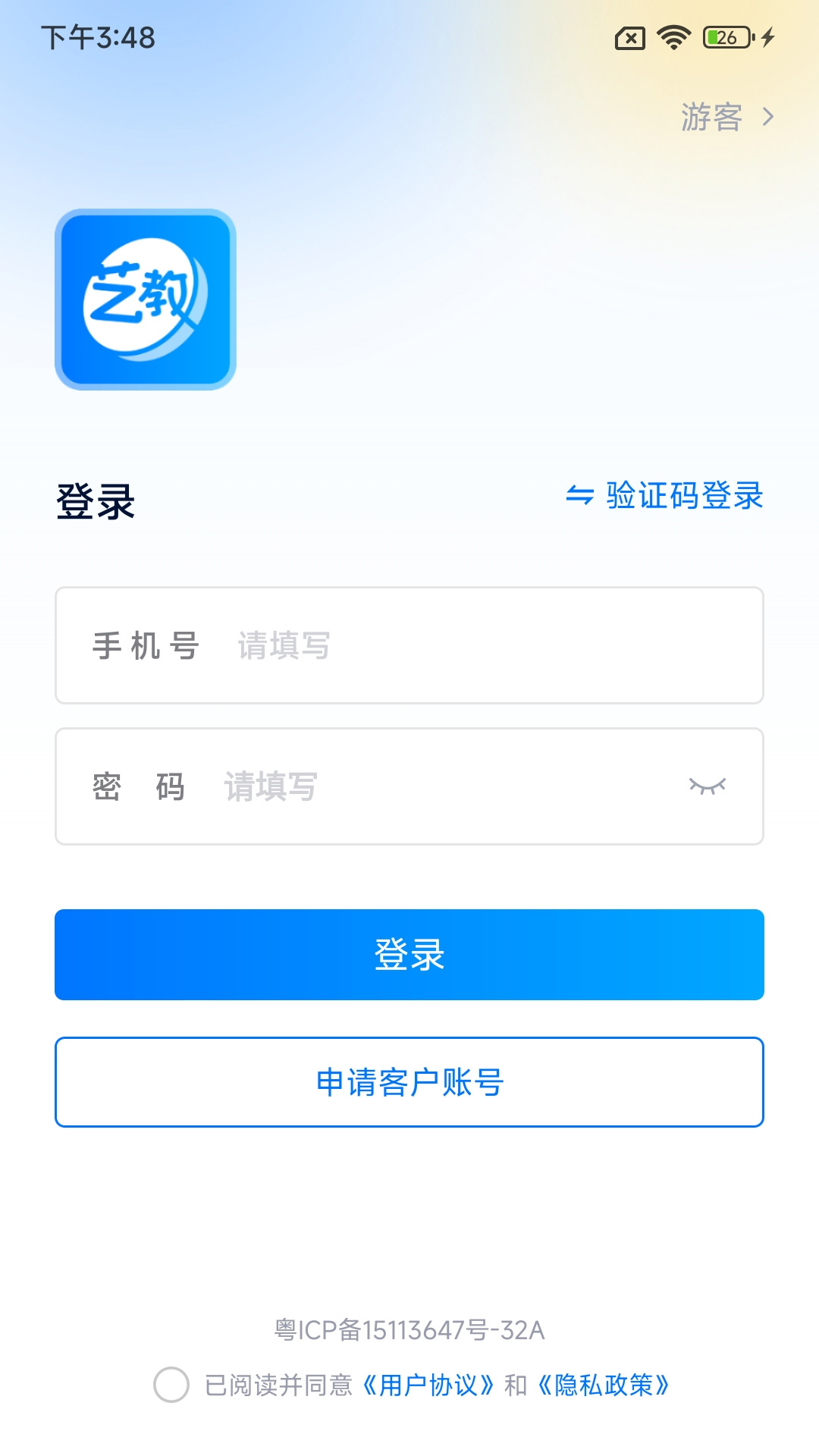
Task: Continue as guest via 游客
Action: [726, 118]
